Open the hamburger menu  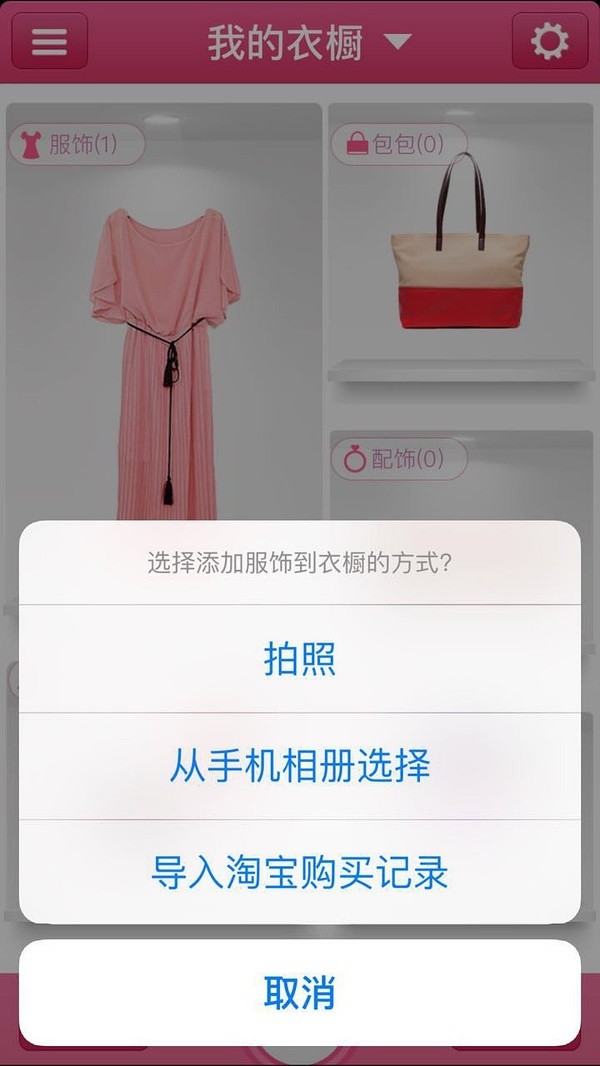click(x=49, y=41)
